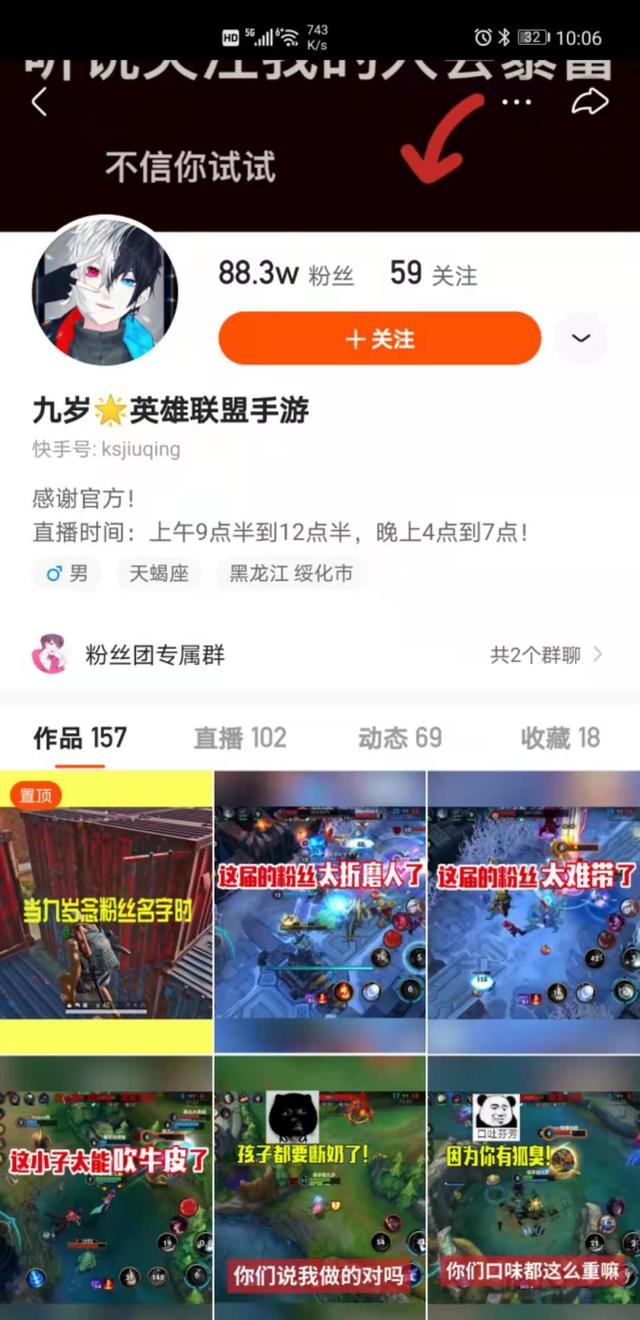640x1320 pixels.
Task: Go back using the arrow icon
Action: point(40,101)
